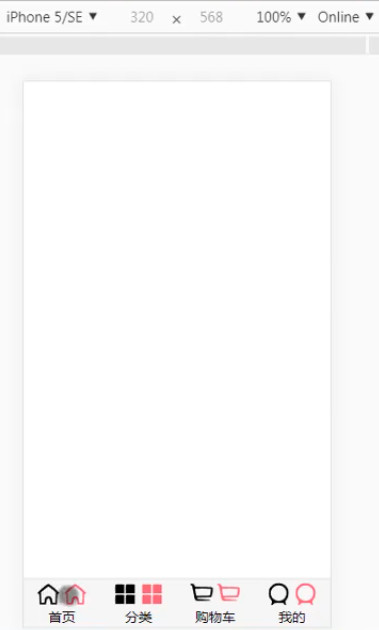Open the 100% zoom dropdown

[x=281, y=17]
